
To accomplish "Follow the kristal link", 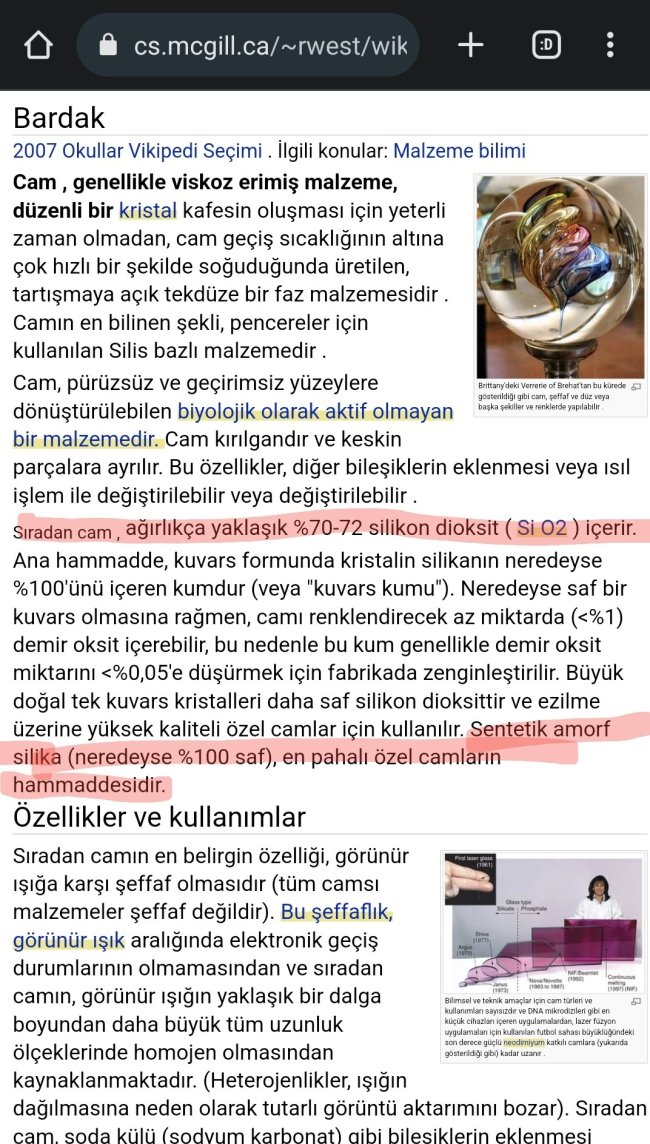I will (x=148, y=211).
